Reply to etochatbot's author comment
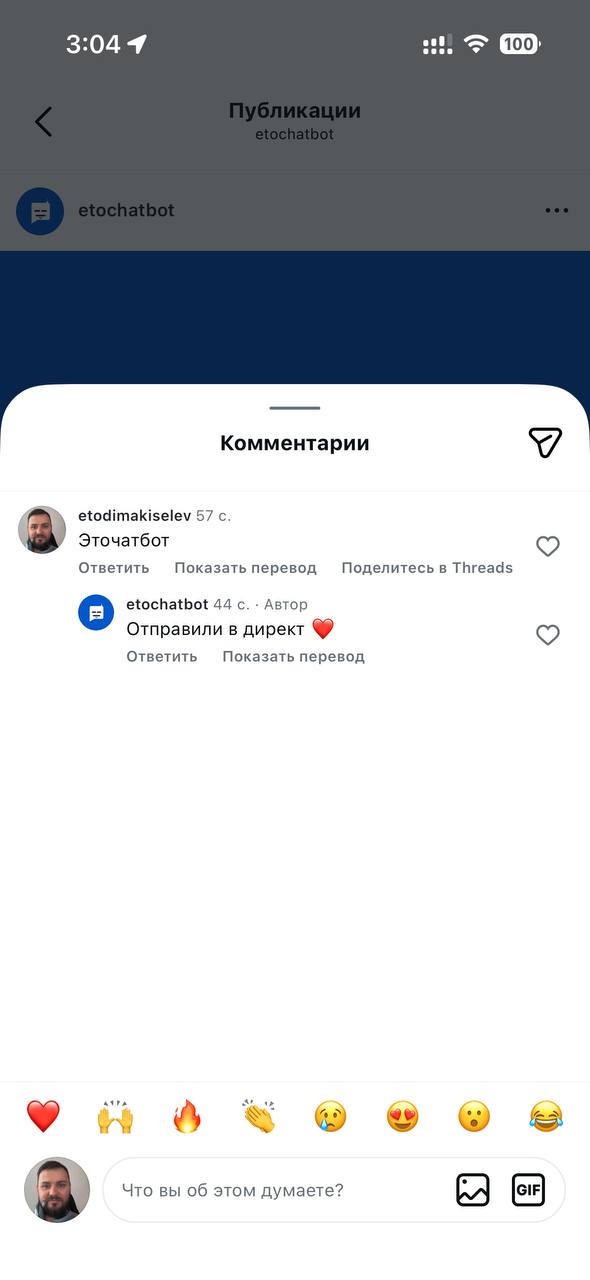The image size is (590, 1280). pos(162,657)
